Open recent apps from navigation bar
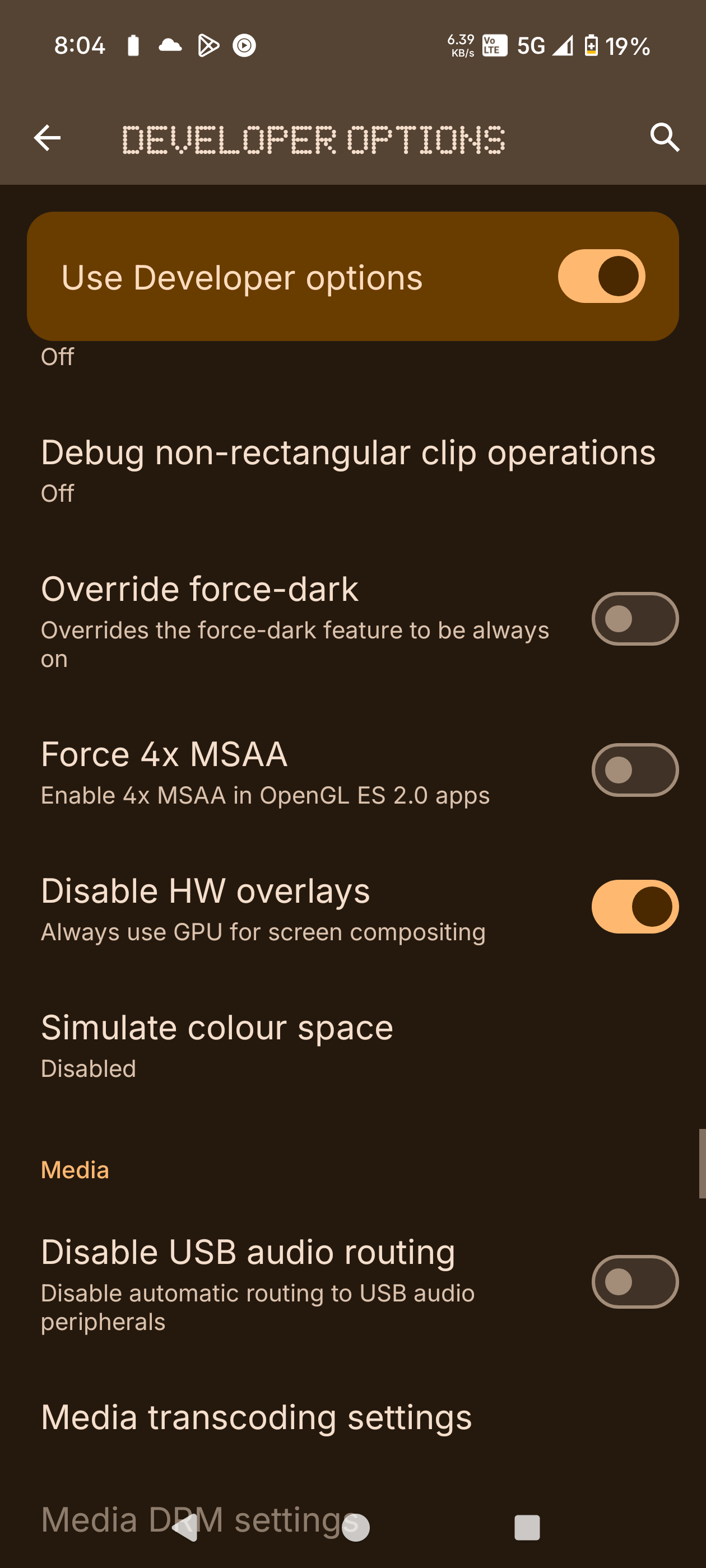Viewport: 706px width, 1568px height. 527,1527
